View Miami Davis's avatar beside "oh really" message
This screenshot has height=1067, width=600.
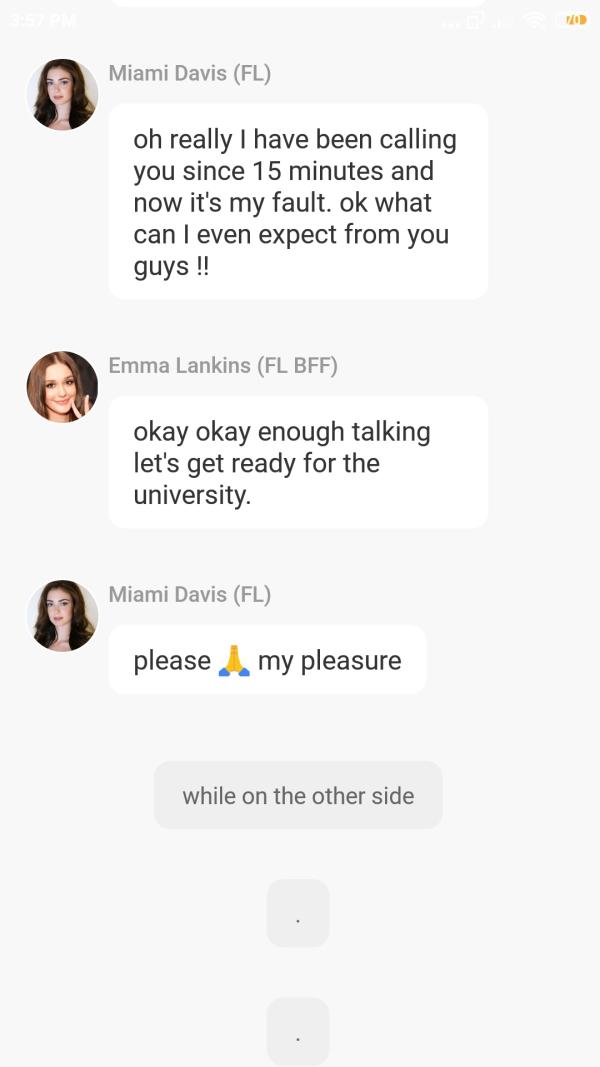click(62, 95)
